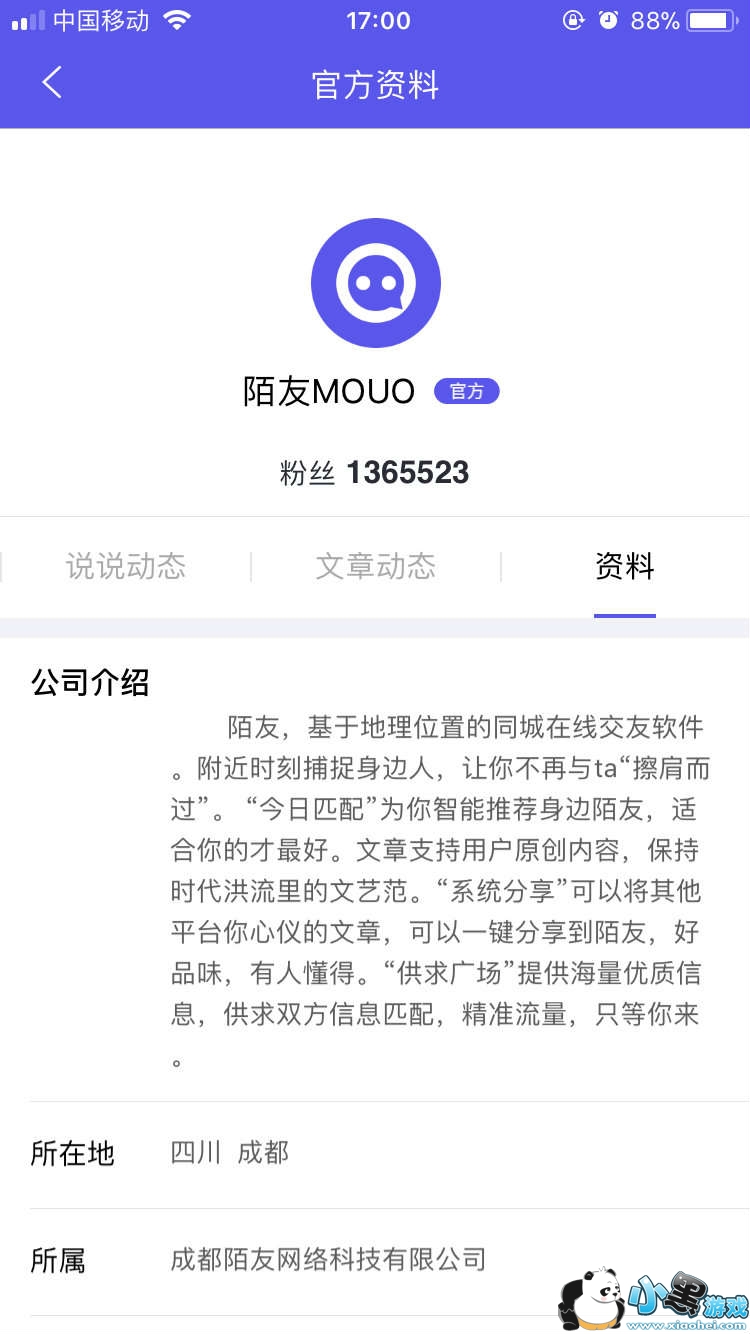Switch to the 文章动态 tab
750x1334 pixels.
(x=376, y=567)
